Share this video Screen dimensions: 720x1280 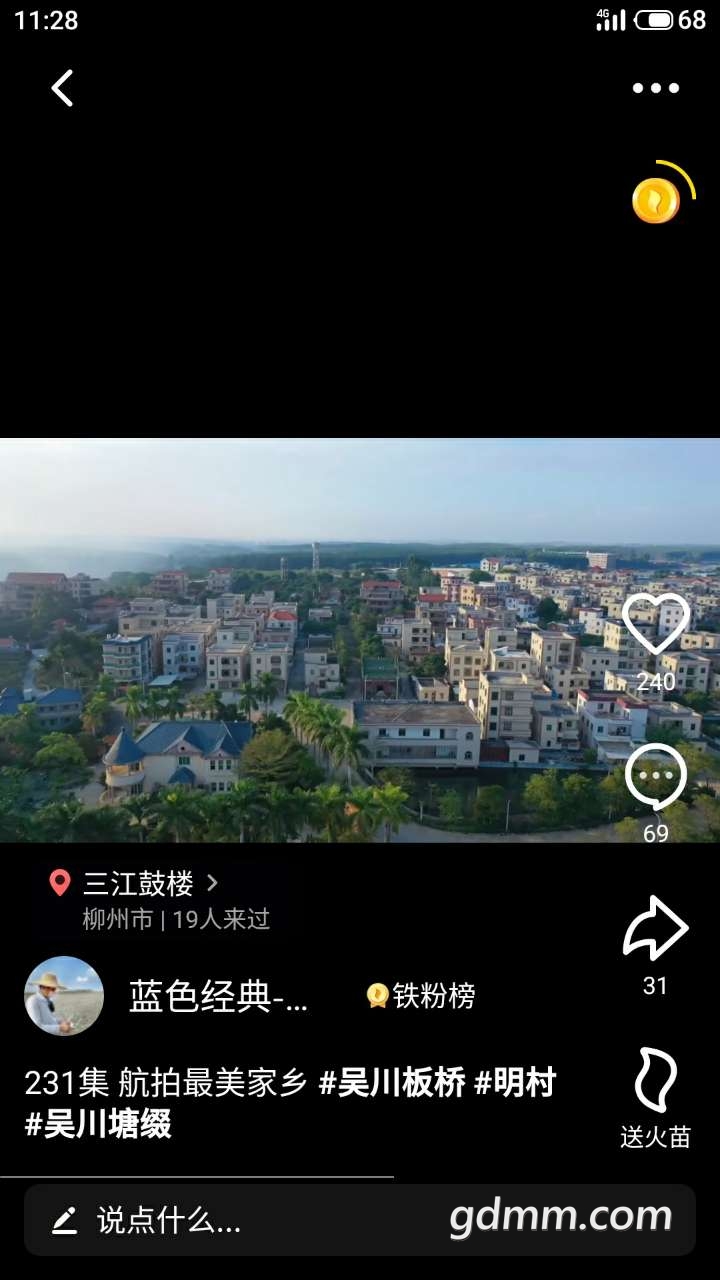point(655,929)
